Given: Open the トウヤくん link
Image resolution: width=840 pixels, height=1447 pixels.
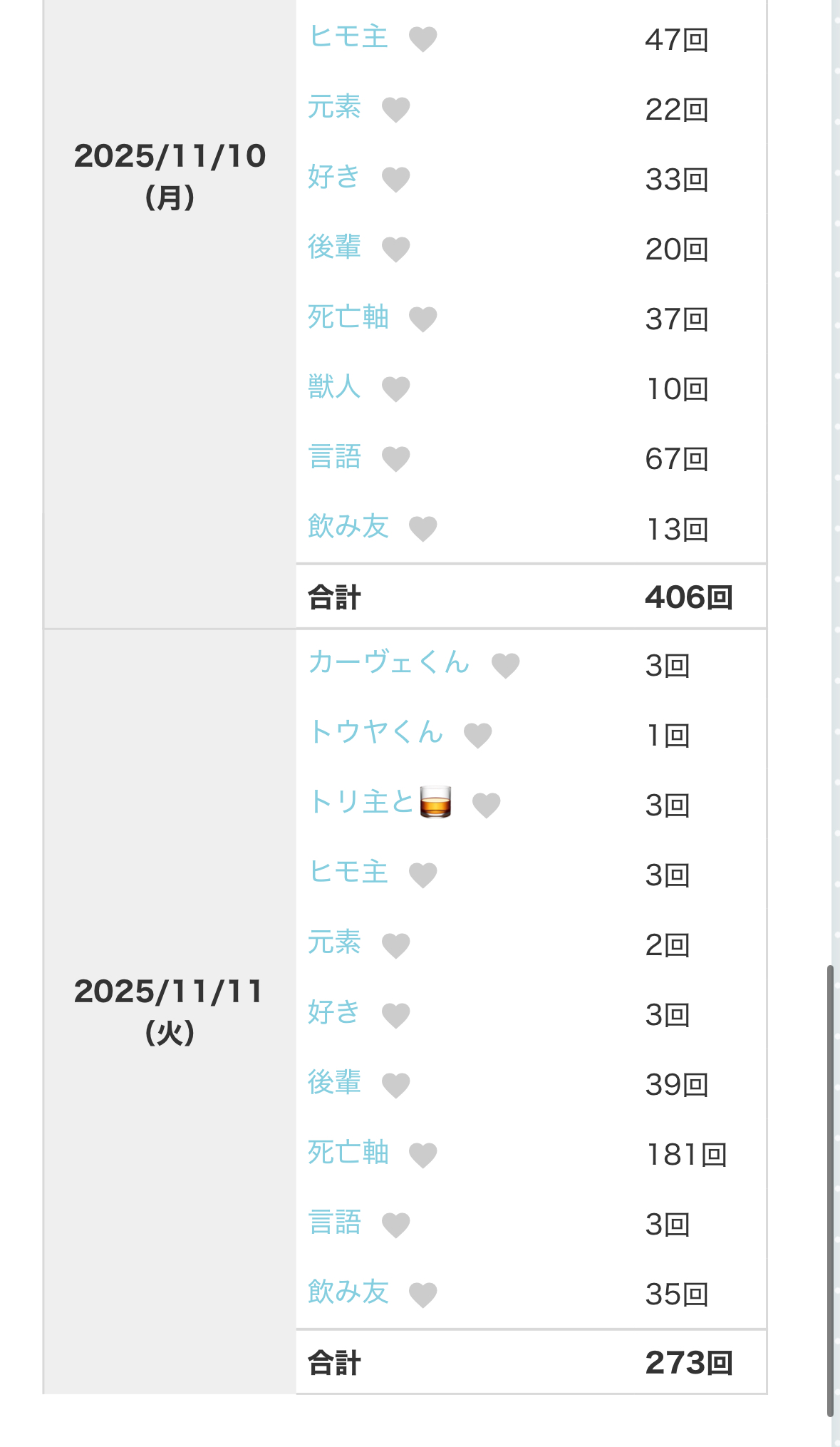Looking at the screenshot, I should (375, 733).
